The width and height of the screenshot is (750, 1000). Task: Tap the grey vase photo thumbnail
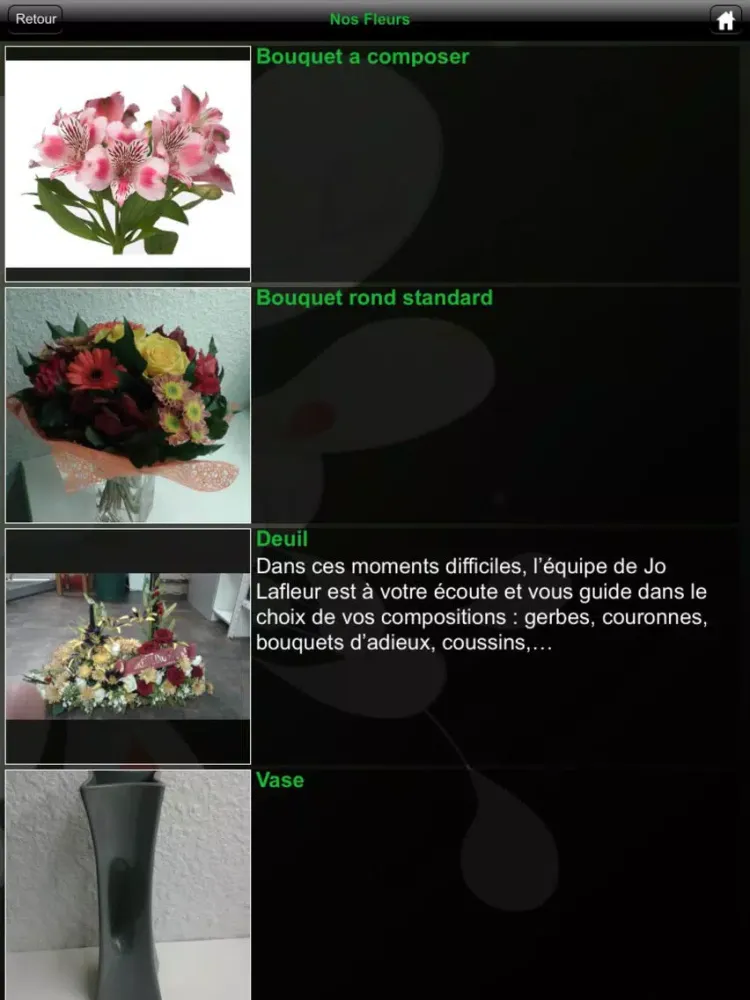click(127, 885)
